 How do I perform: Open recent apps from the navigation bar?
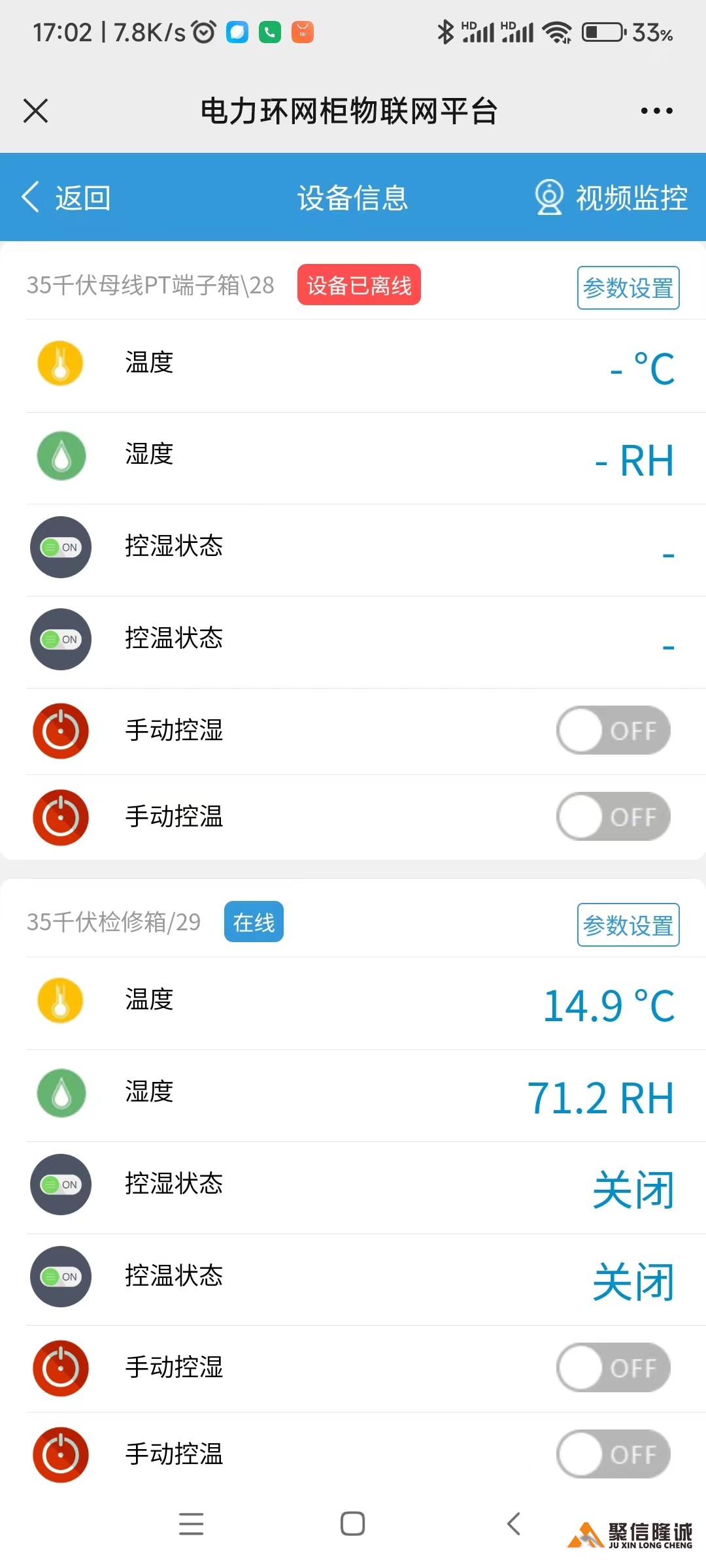point(191,1524)
